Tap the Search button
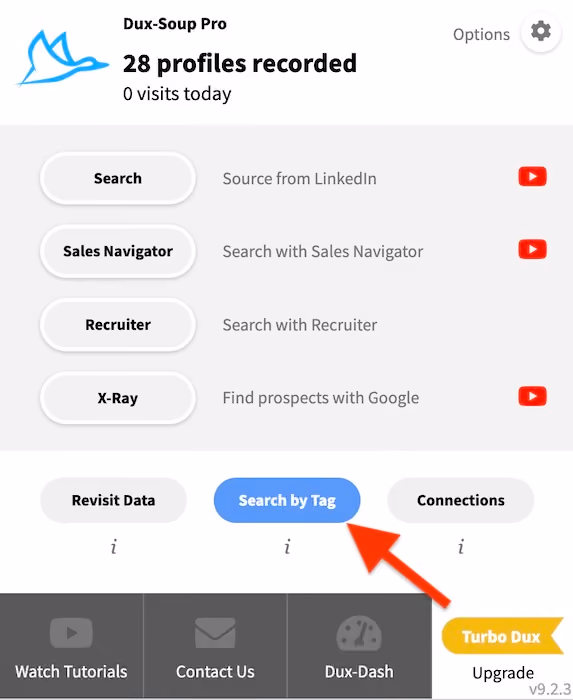 point(118,179)
